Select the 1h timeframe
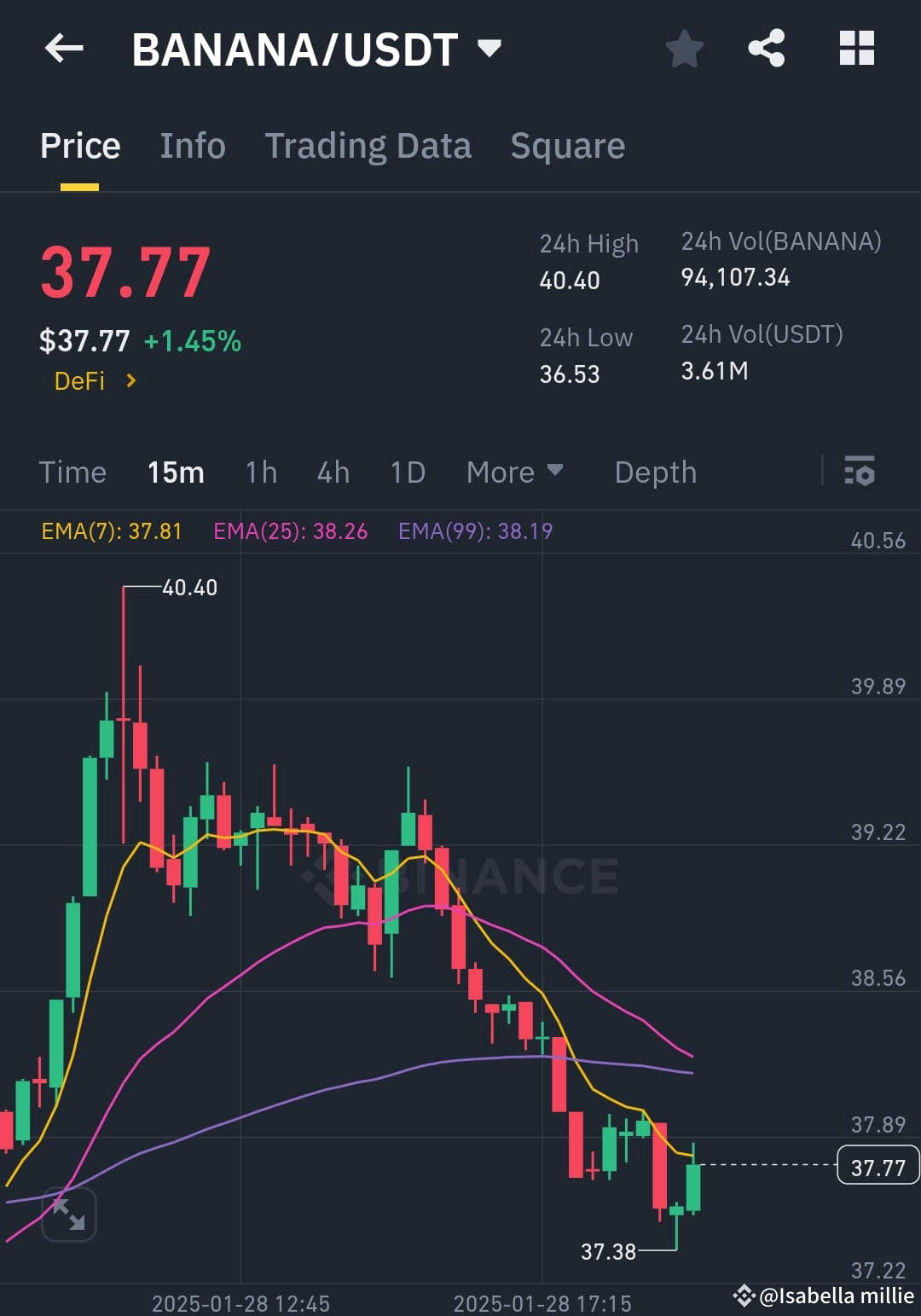921x1316 pixels. 261,472
